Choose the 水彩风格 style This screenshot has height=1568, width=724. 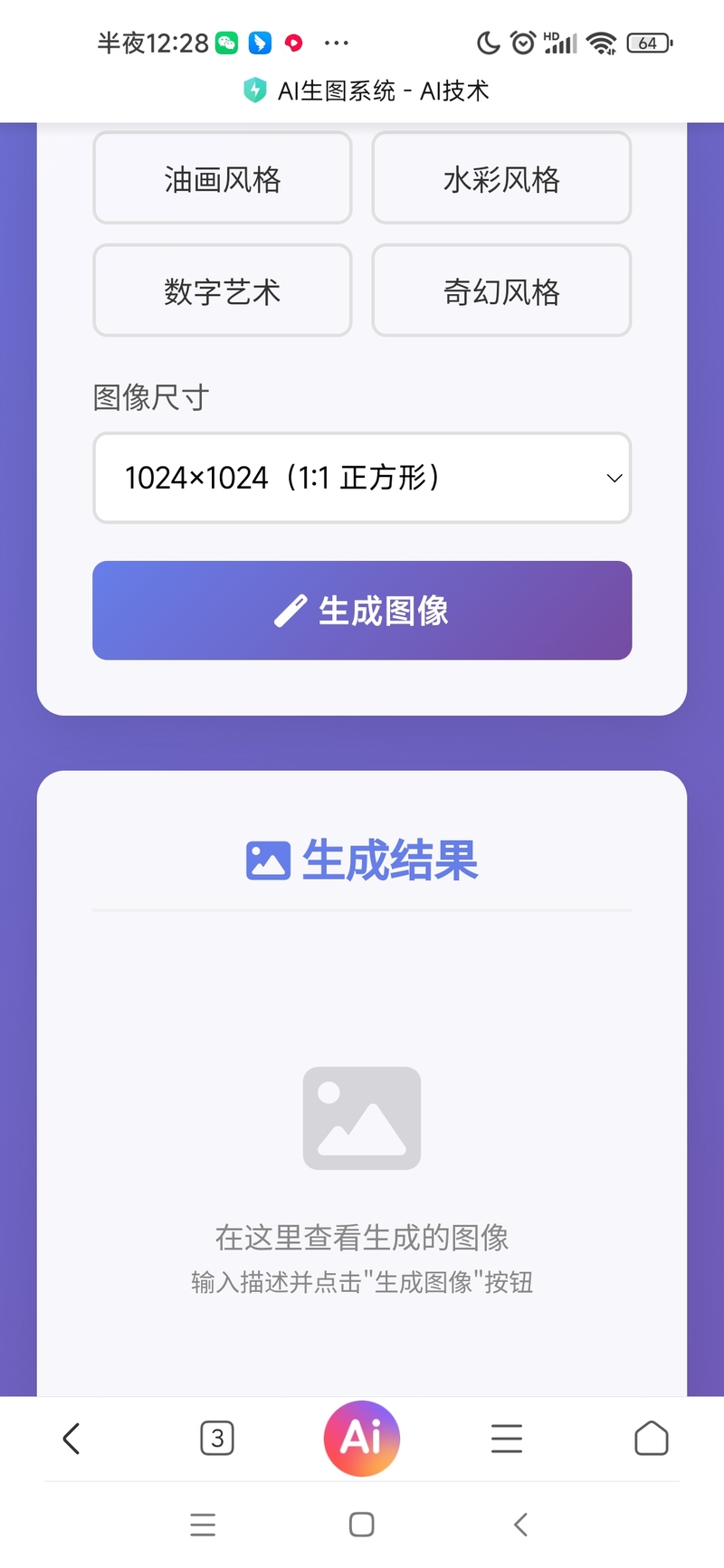tap(501, 178)
